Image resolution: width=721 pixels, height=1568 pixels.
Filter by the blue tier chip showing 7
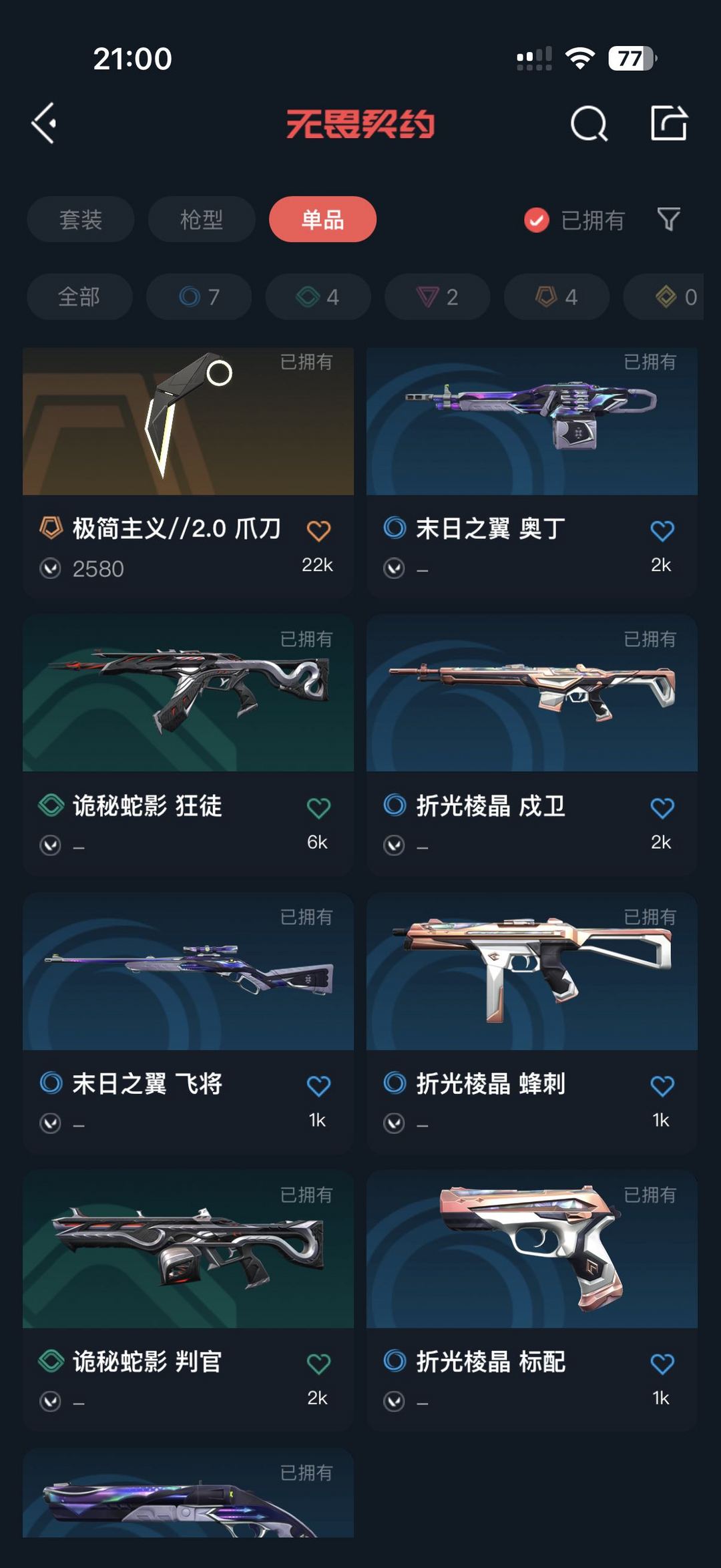pos(199,297)
